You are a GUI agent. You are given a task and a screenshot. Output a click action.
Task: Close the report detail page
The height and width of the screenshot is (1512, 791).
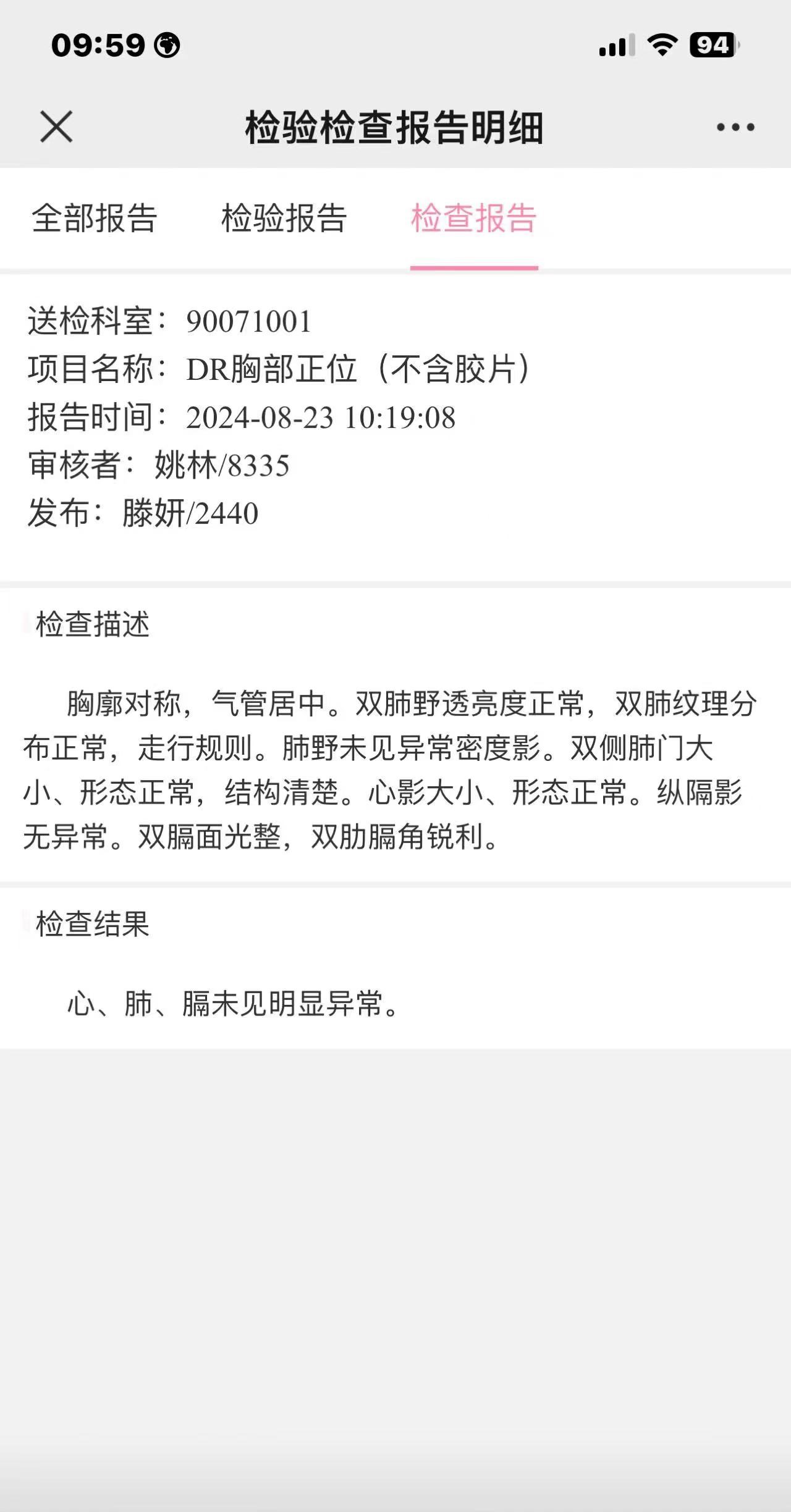56,127
